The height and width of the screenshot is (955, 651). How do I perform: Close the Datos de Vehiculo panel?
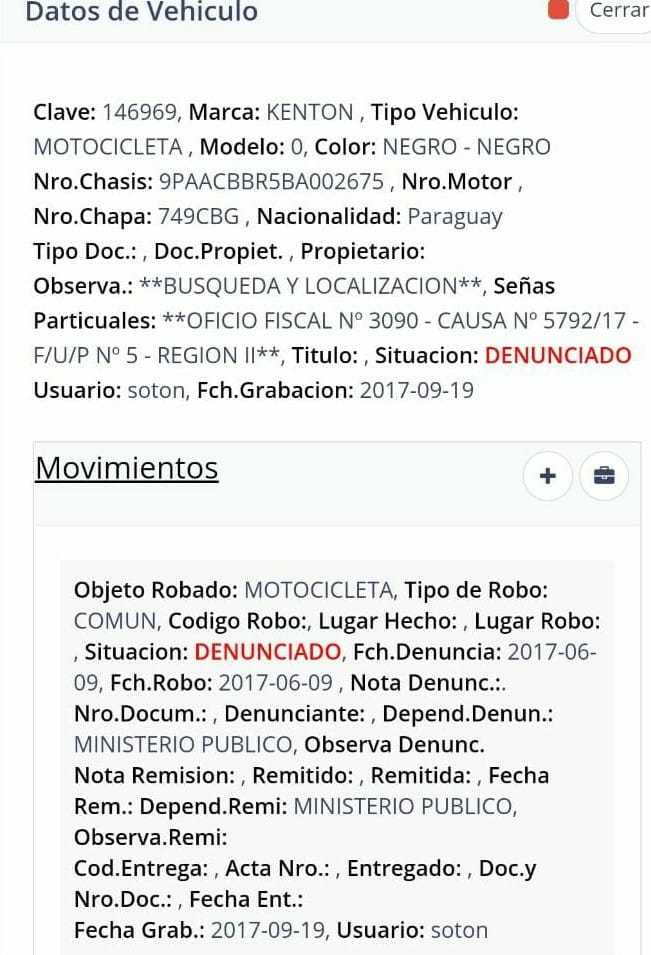pos(617,12)
